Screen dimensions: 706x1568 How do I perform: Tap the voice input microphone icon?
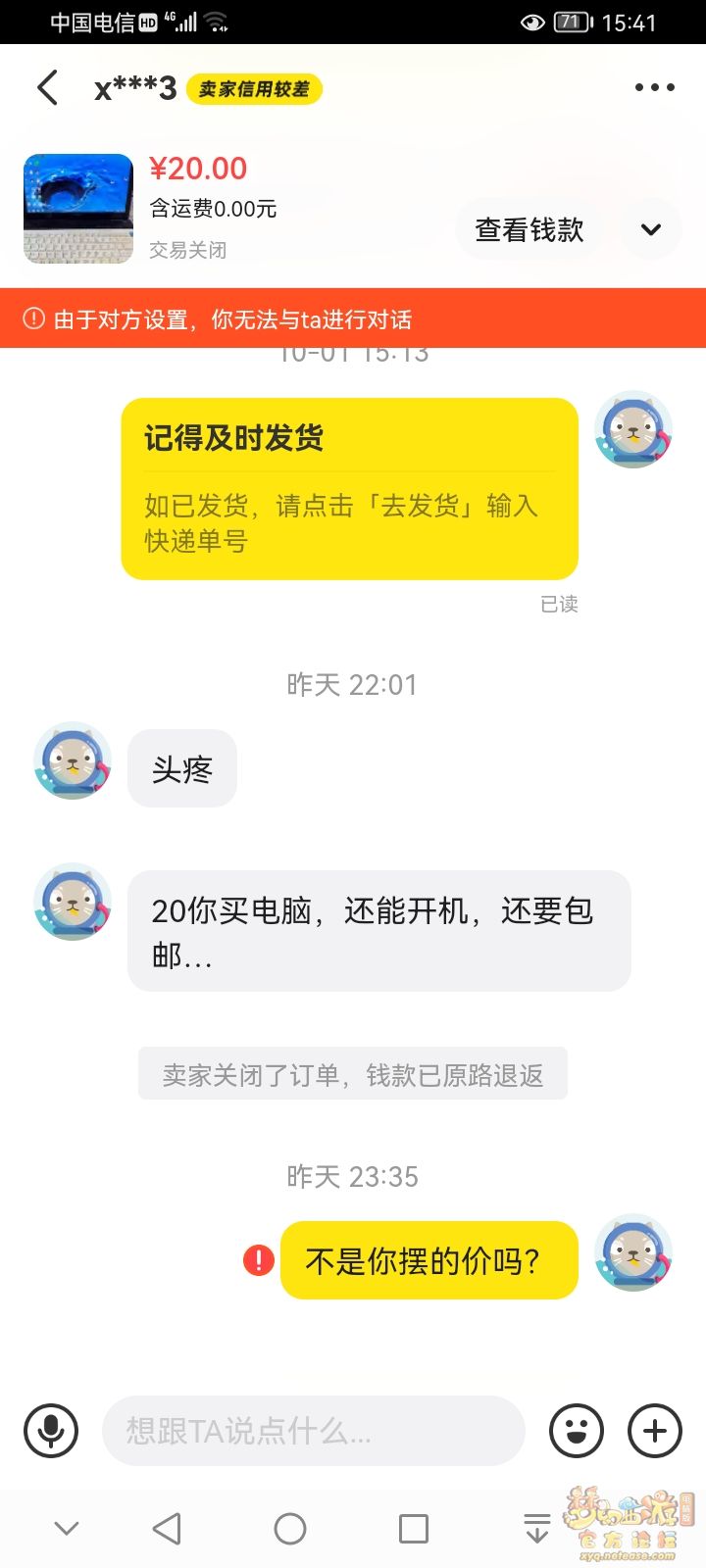click(51, 1431)
